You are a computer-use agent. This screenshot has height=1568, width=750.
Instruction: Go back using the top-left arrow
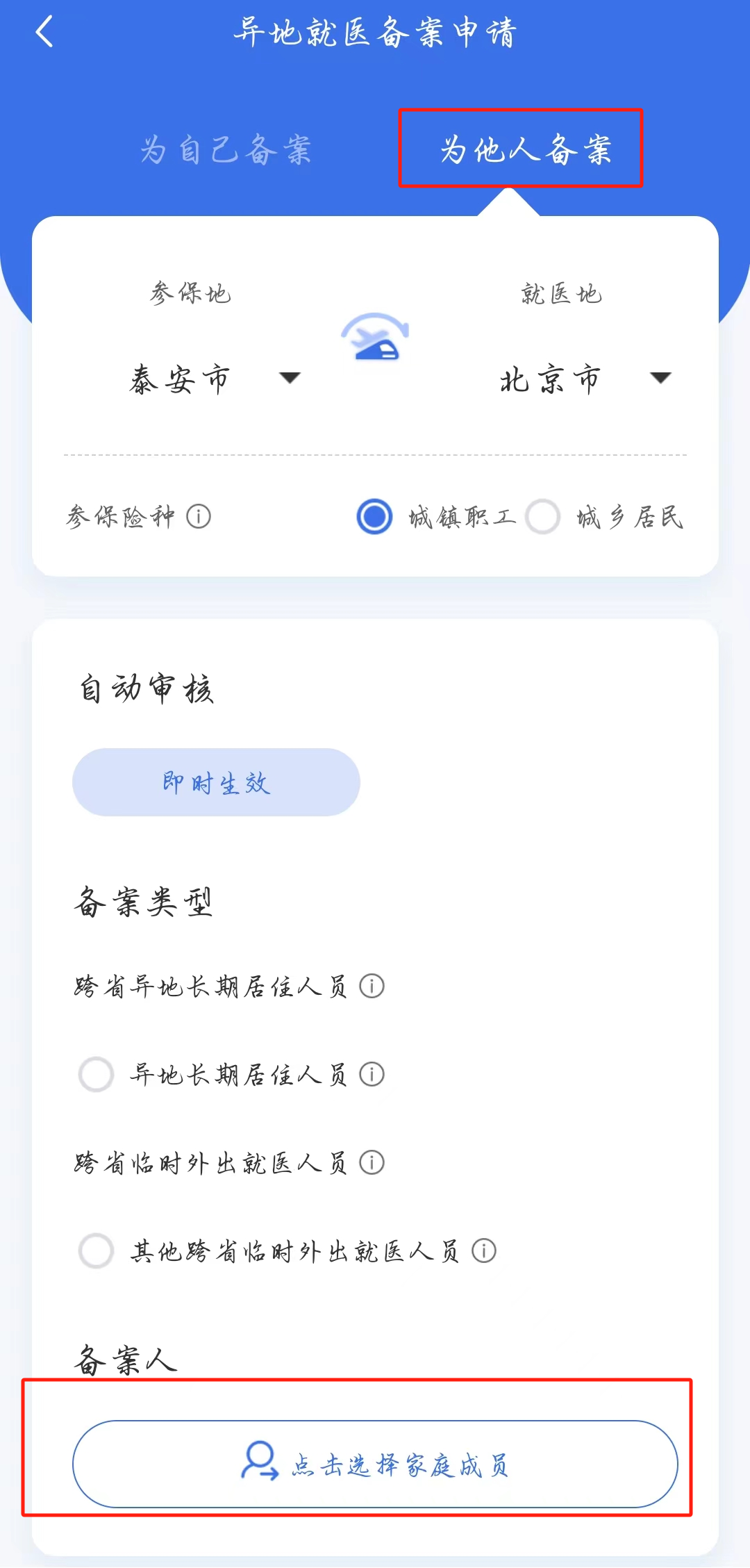pos(44,33)
